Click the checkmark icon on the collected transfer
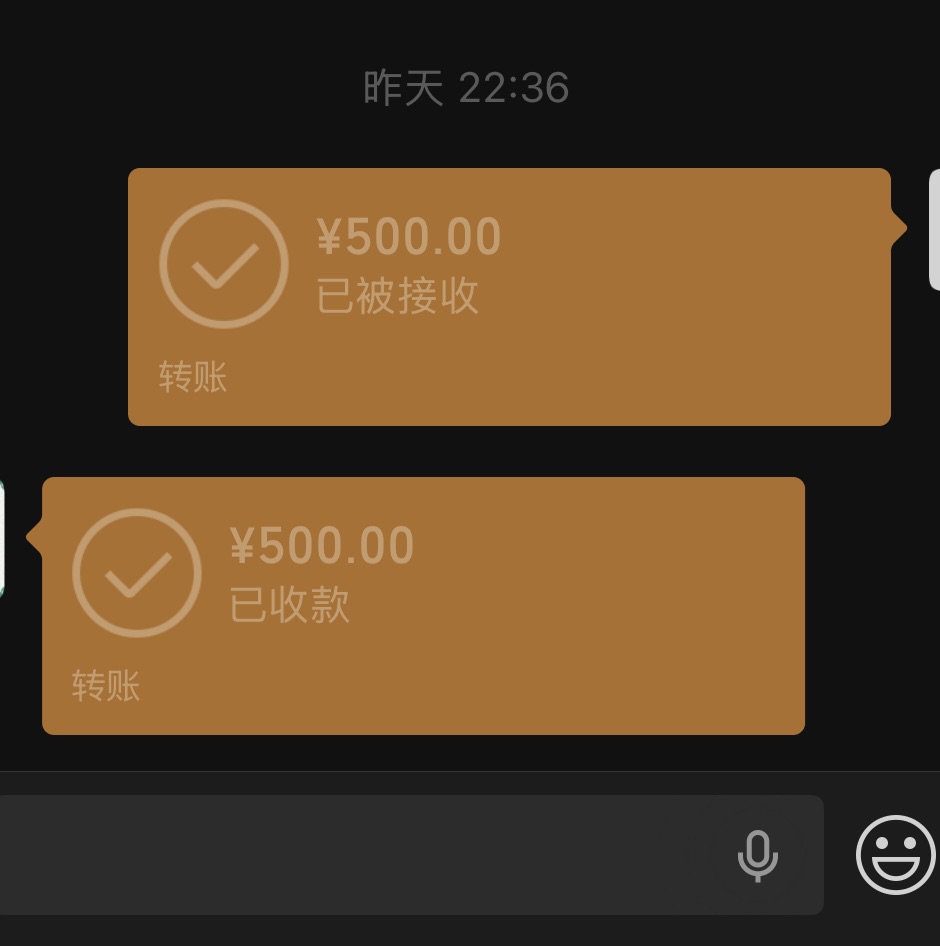Image resolution: width=940 pixels, height=946 pixels. [135, 572]
